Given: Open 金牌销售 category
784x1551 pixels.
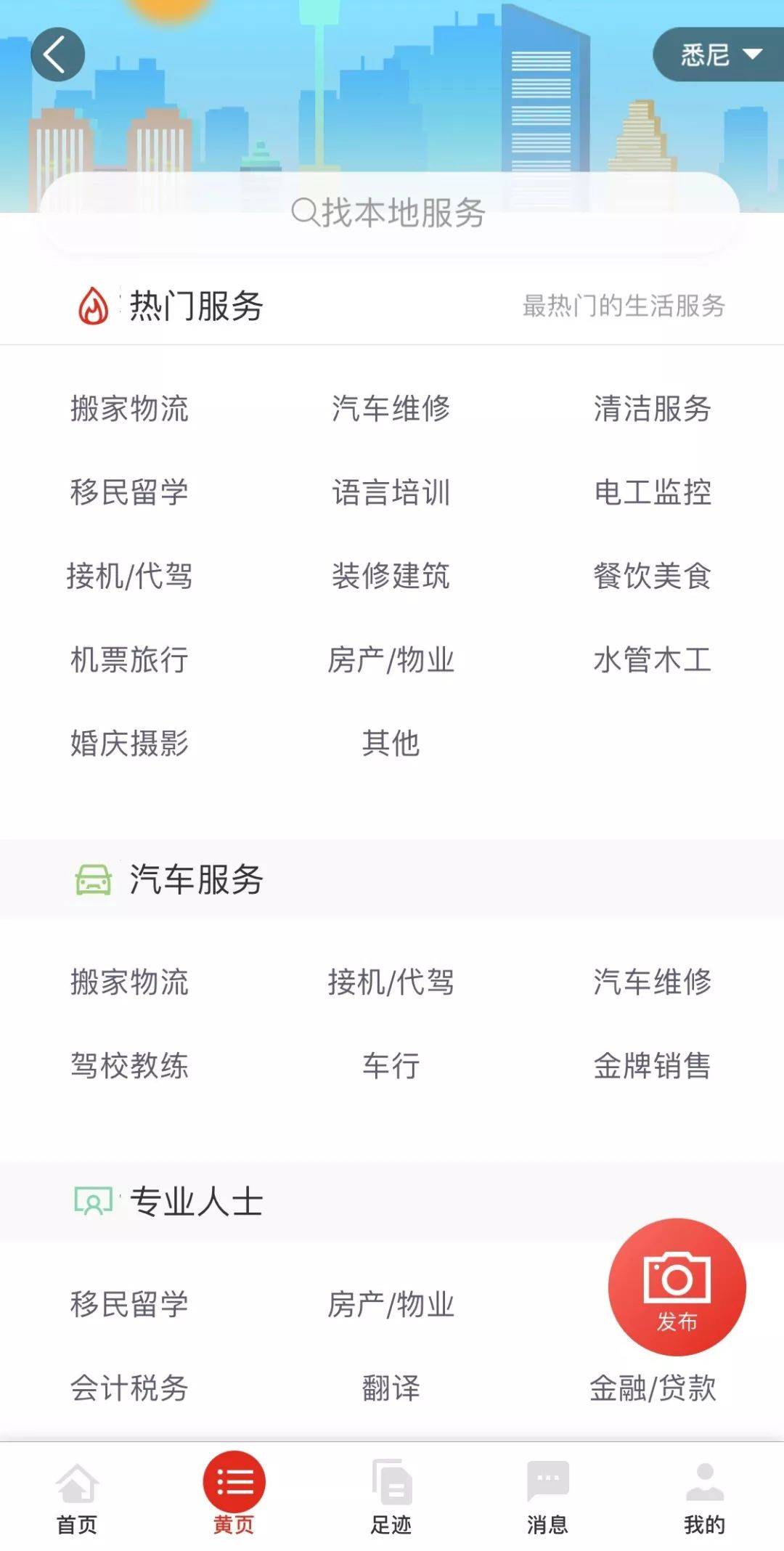Looking at the screenshot, I should [652, 1065].
